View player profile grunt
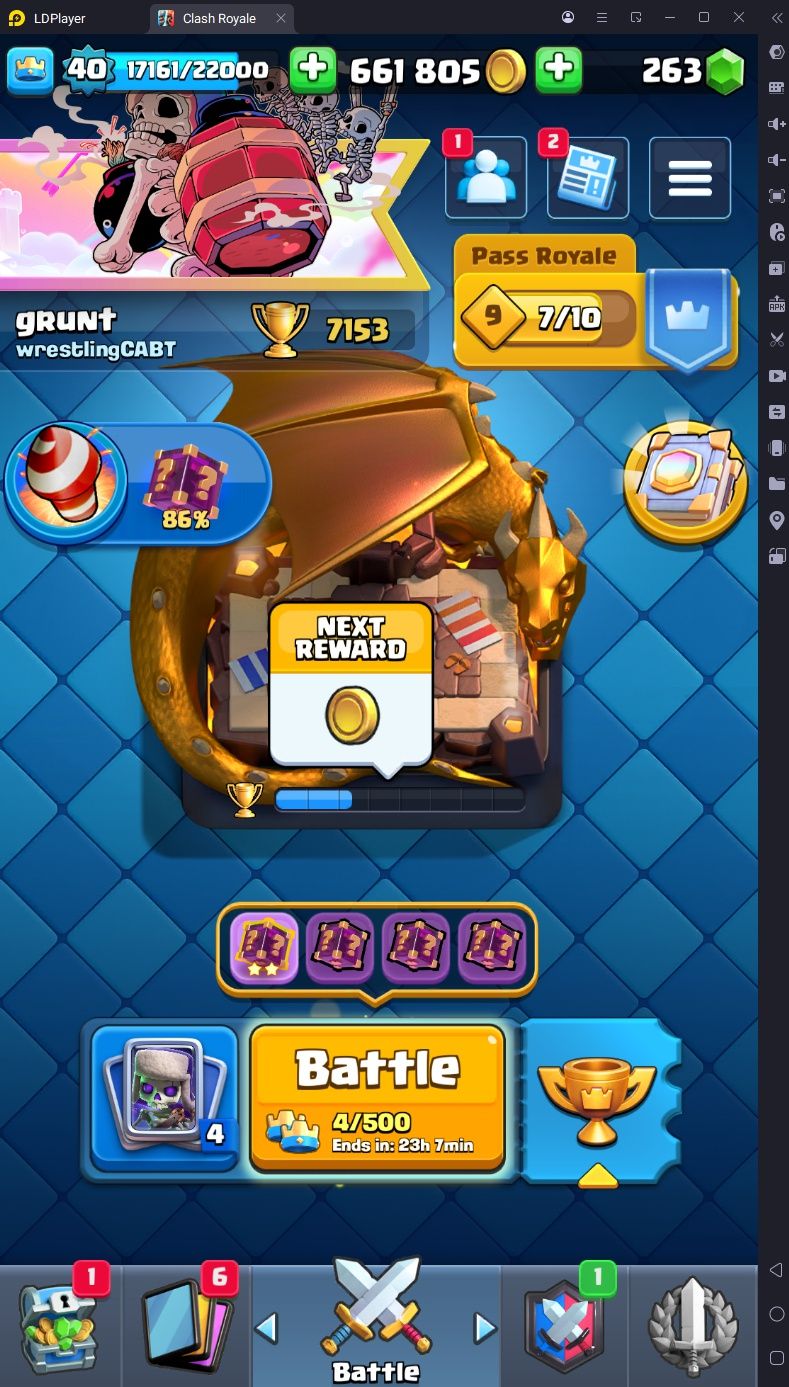This screenshot has height=1387, width=789. (x=95, y=333)
